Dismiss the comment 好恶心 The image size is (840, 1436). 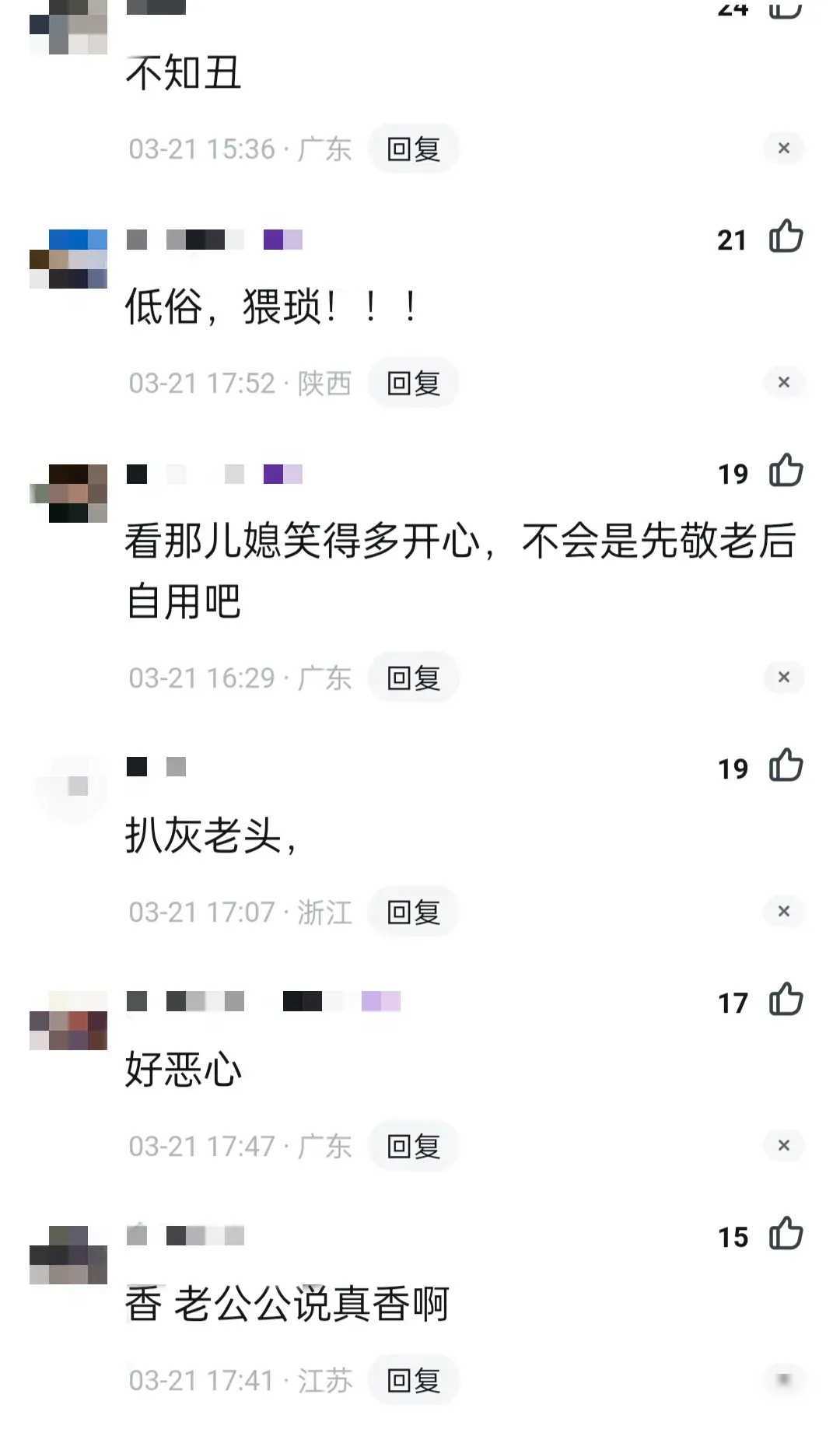click(x=783, y=1145)
